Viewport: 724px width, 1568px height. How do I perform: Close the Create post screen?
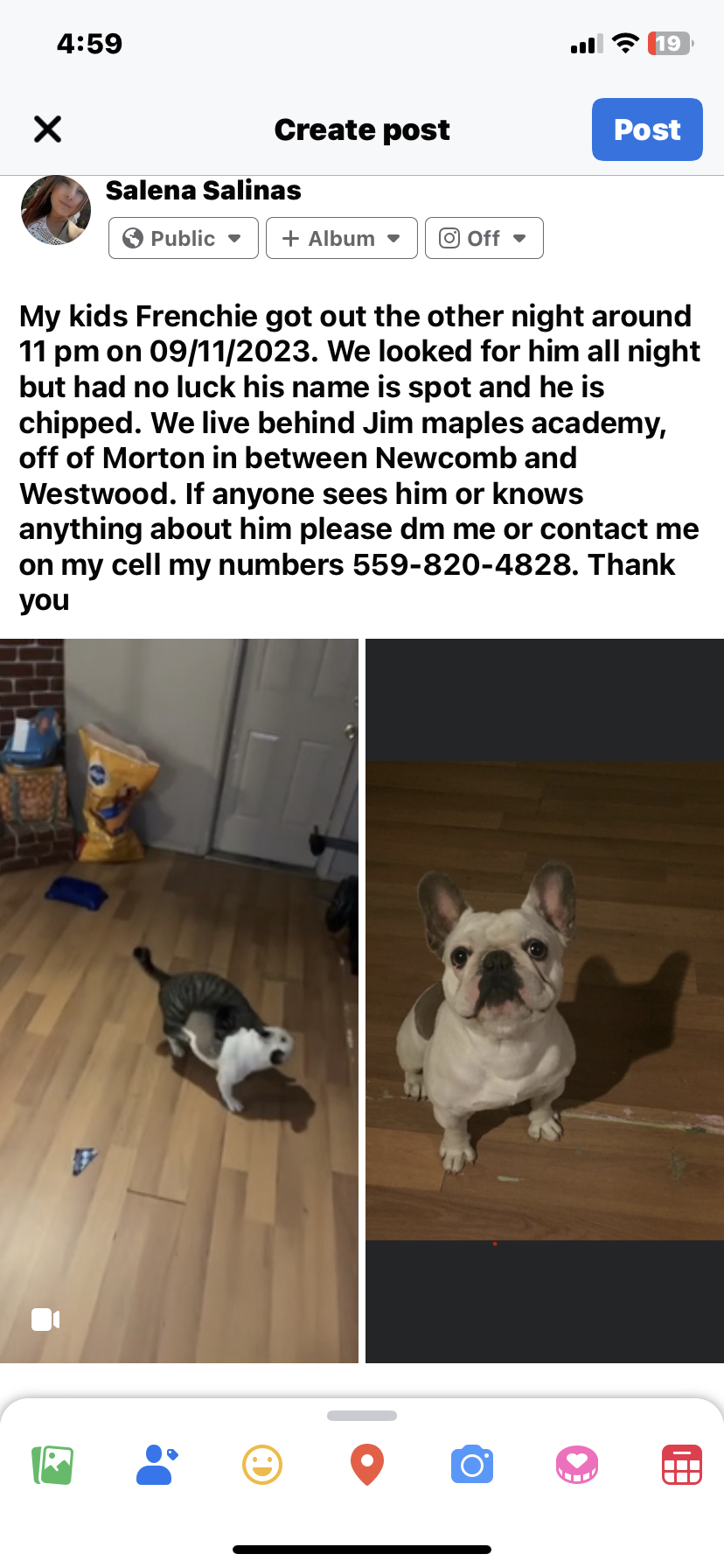coord(48,129)
